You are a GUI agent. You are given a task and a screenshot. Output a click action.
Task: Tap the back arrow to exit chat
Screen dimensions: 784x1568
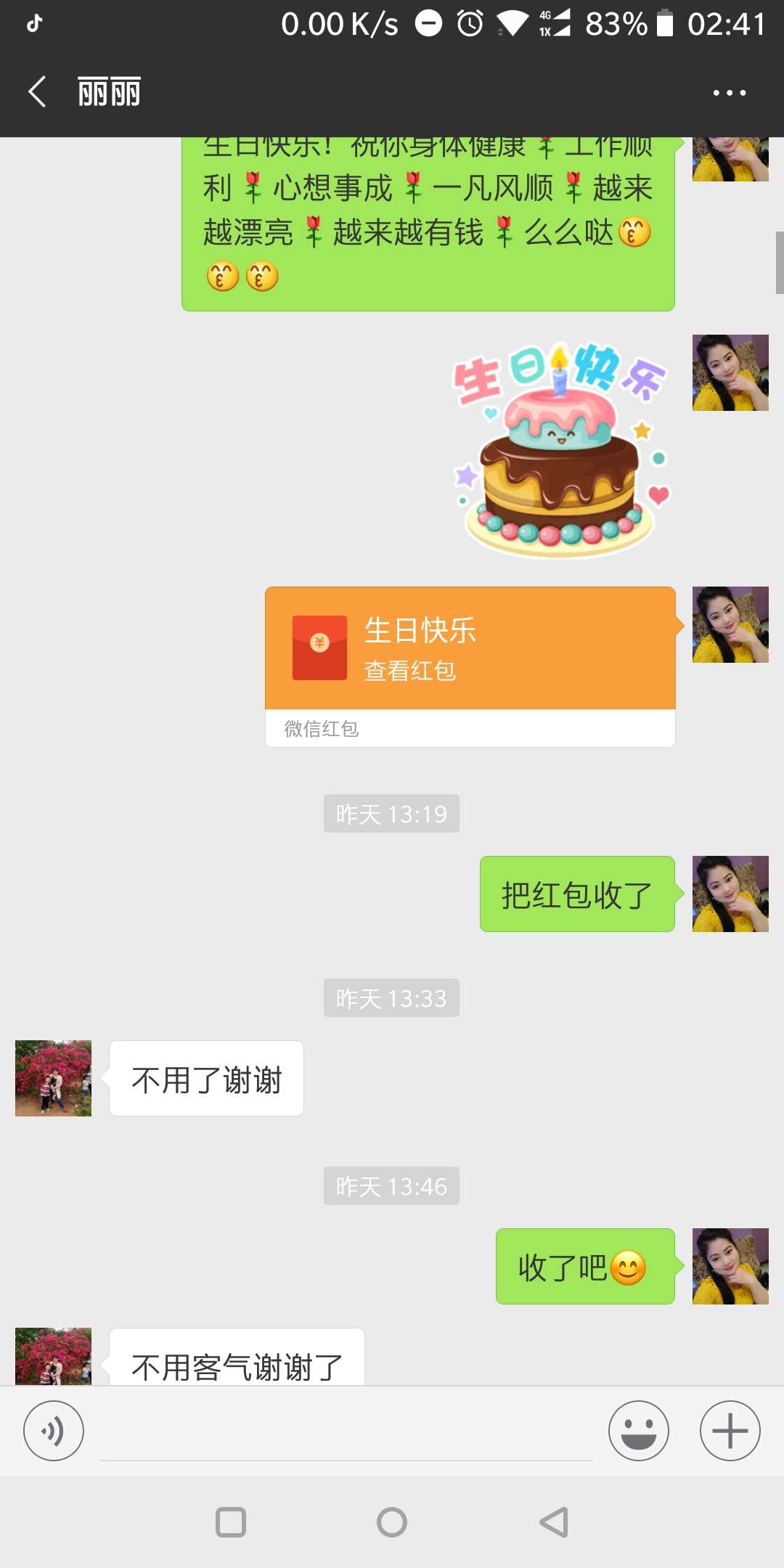coord(37,92)
